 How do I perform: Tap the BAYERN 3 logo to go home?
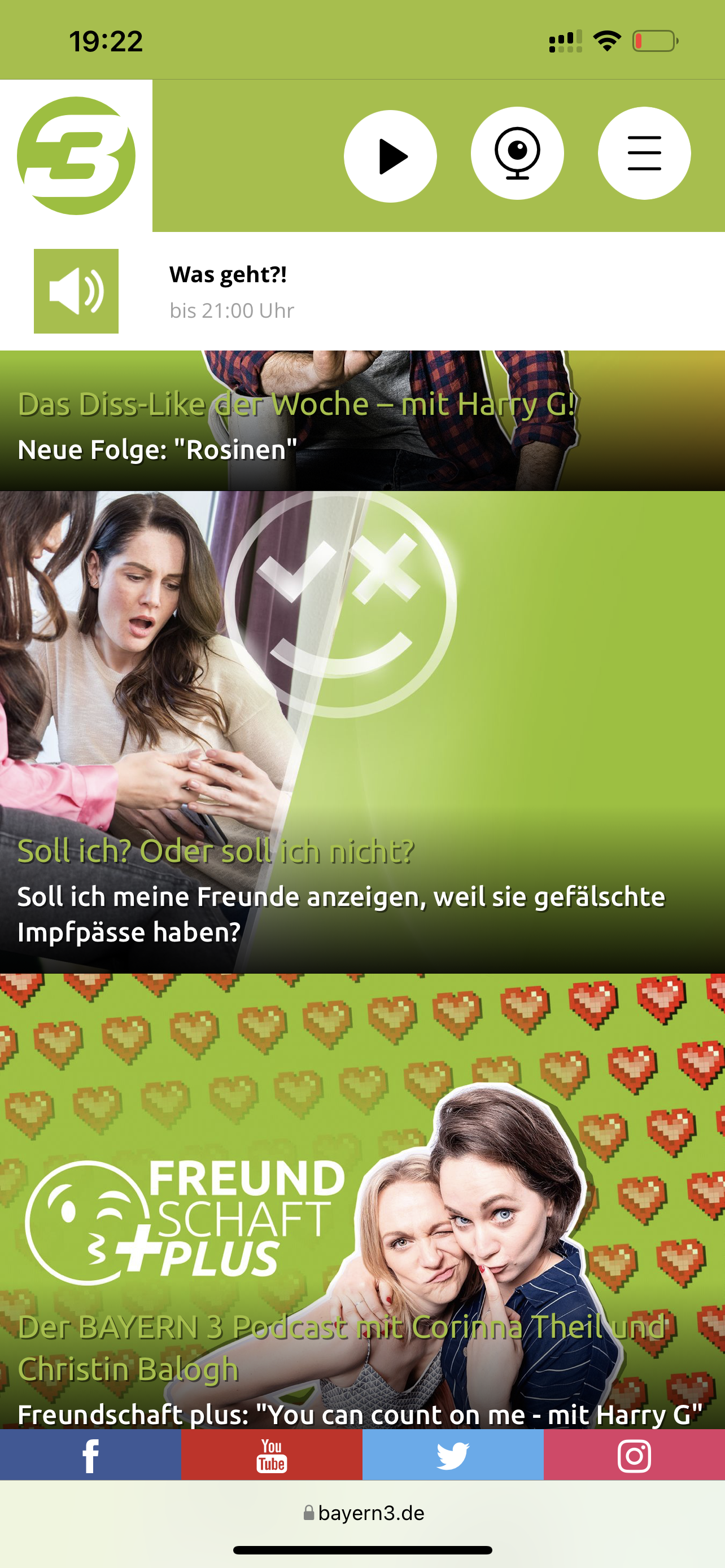tap(76, 156)
